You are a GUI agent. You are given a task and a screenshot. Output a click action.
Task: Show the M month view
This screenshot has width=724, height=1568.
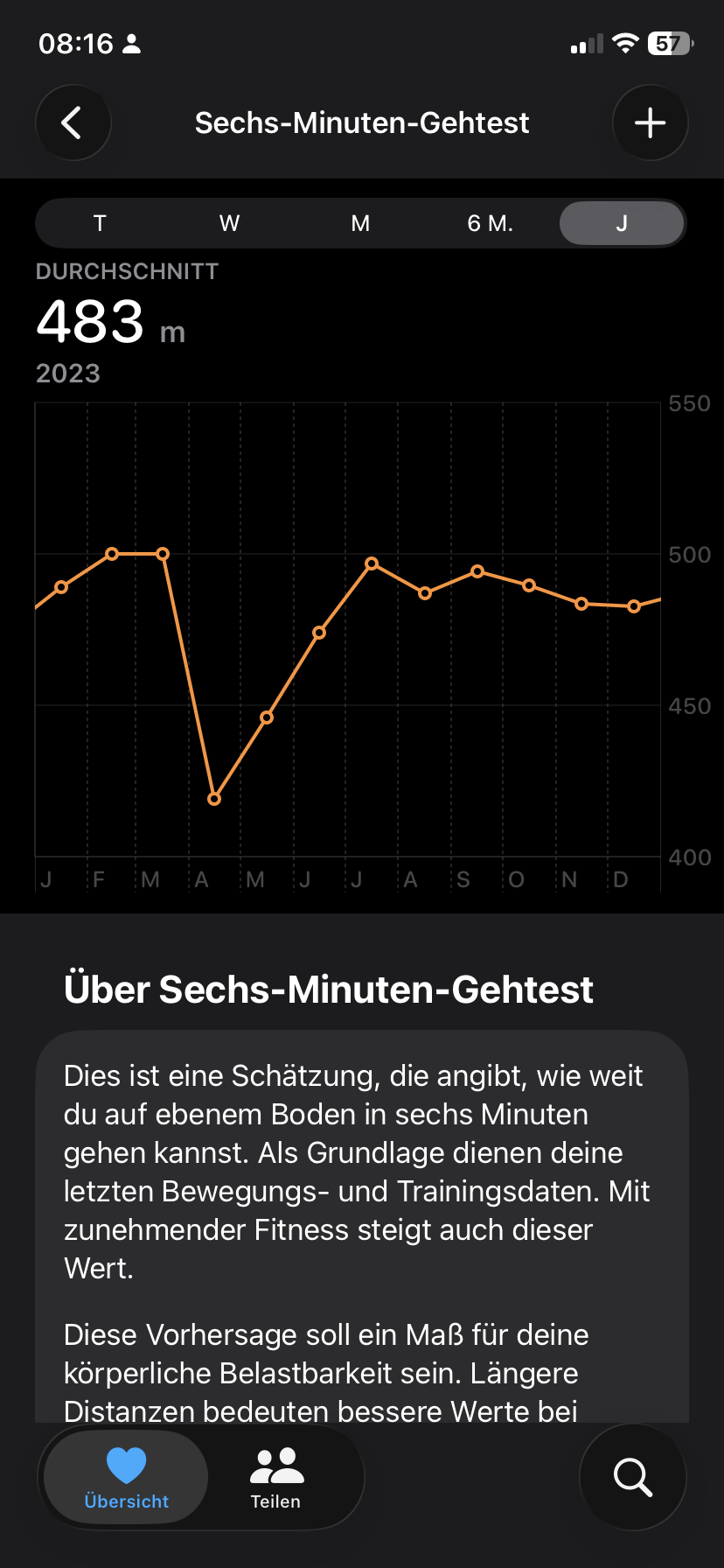pos(360,223)
